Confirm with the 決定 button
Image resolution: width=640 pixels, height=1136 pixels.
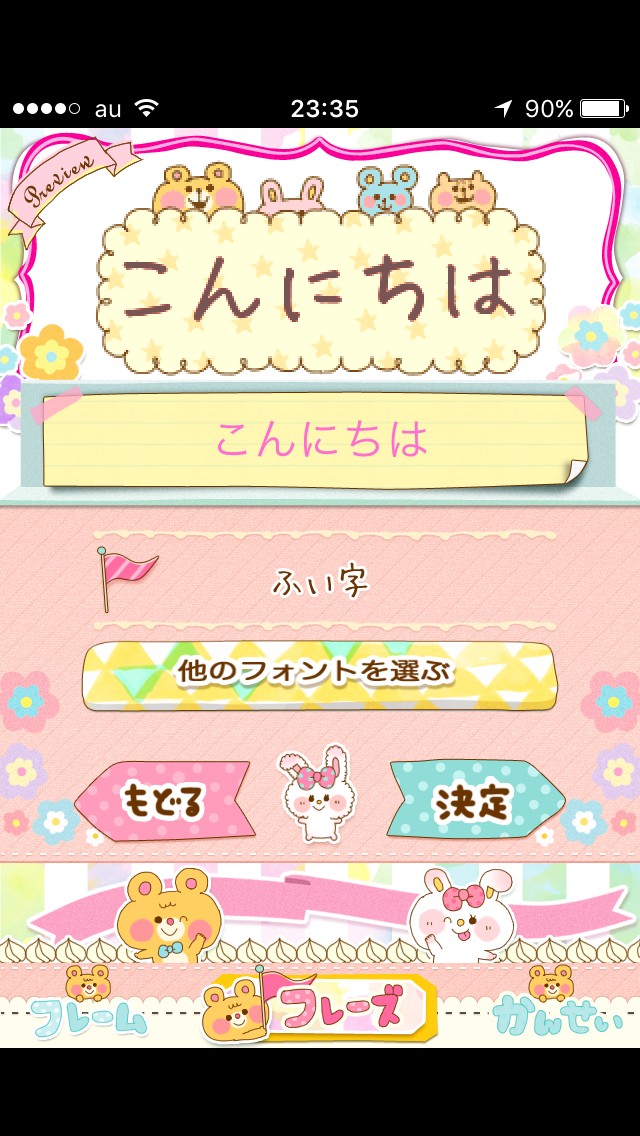click(x=474, y=800)
